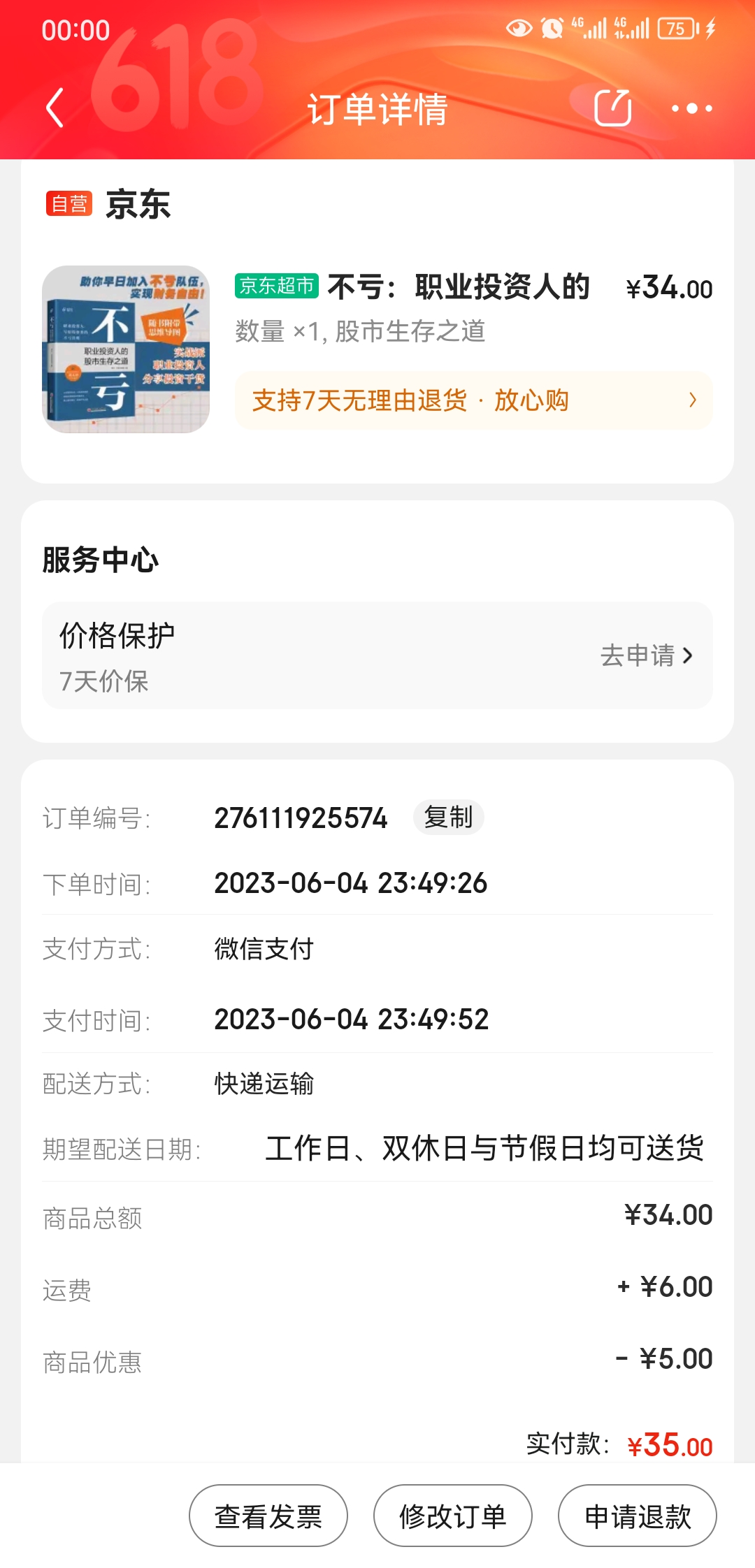Copy the order number with 复制
755x1568 pixels.
click(x=448, y=817)
